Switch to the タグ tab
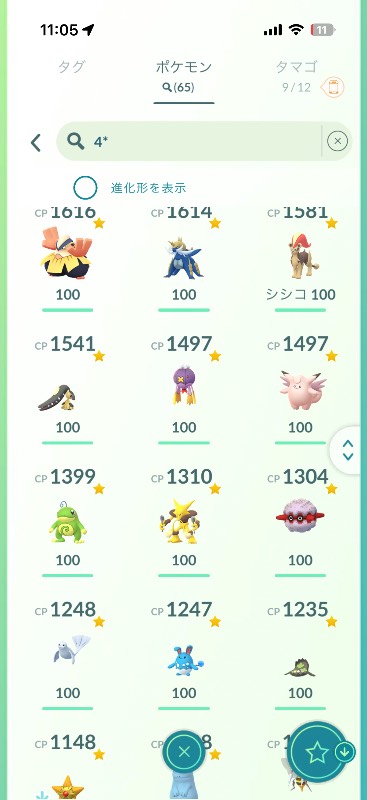 (71, 67)
